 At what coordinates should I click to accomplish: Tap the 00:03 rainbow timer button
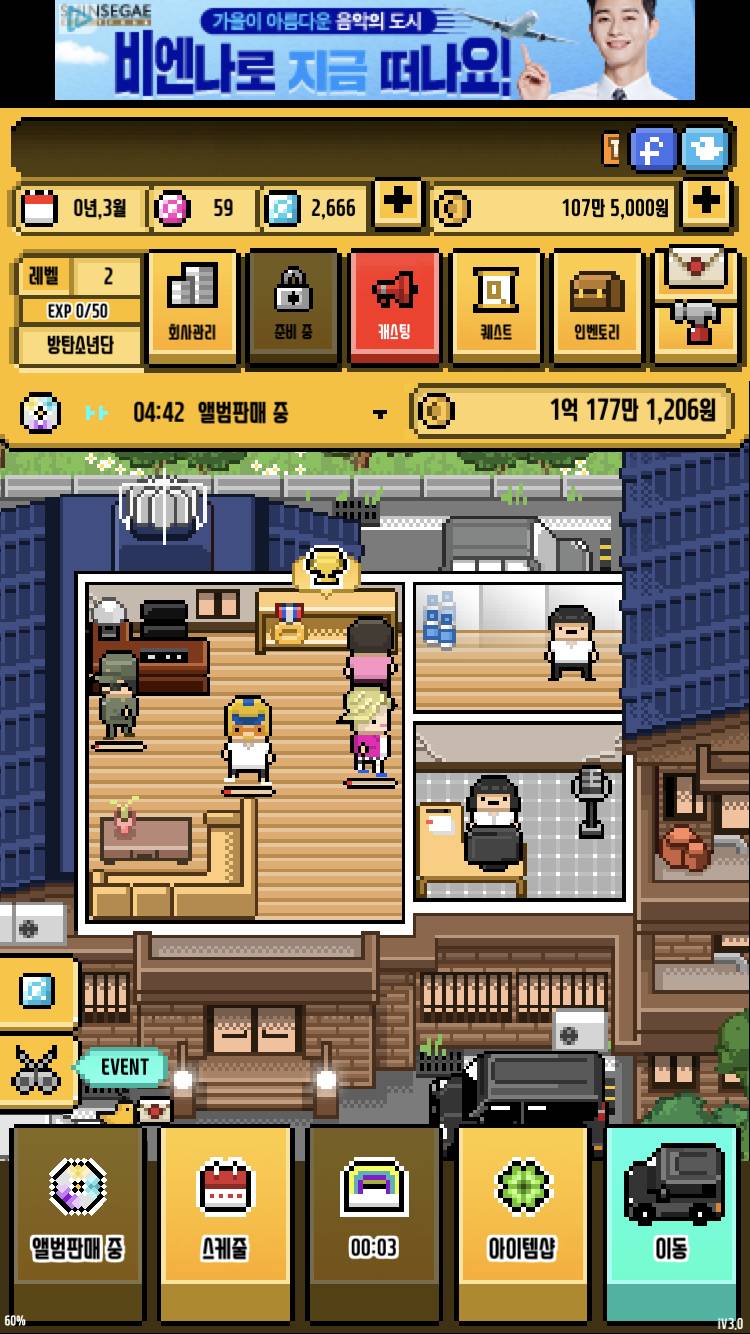[x=373, y=1222]
